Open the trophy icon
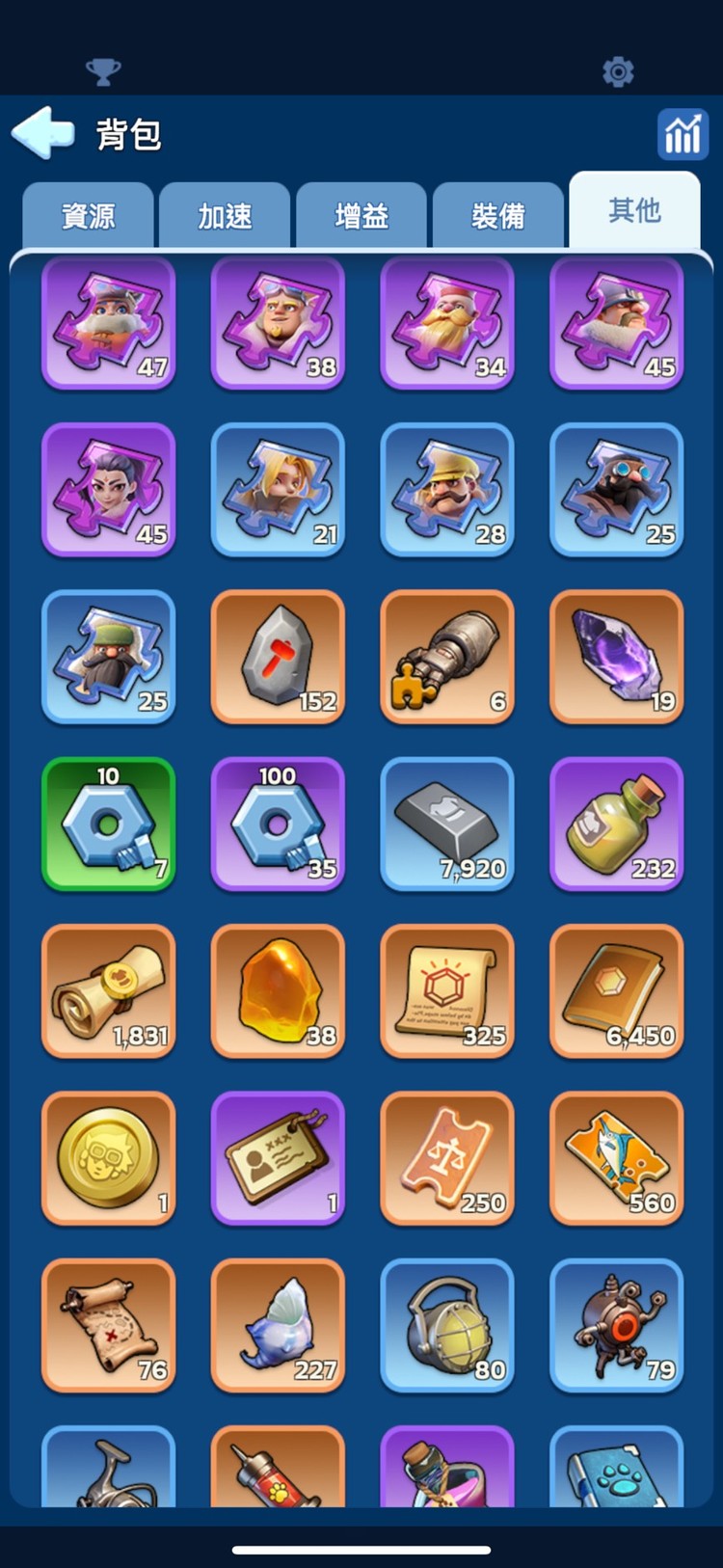723x1568 pixels. point(103,71)
